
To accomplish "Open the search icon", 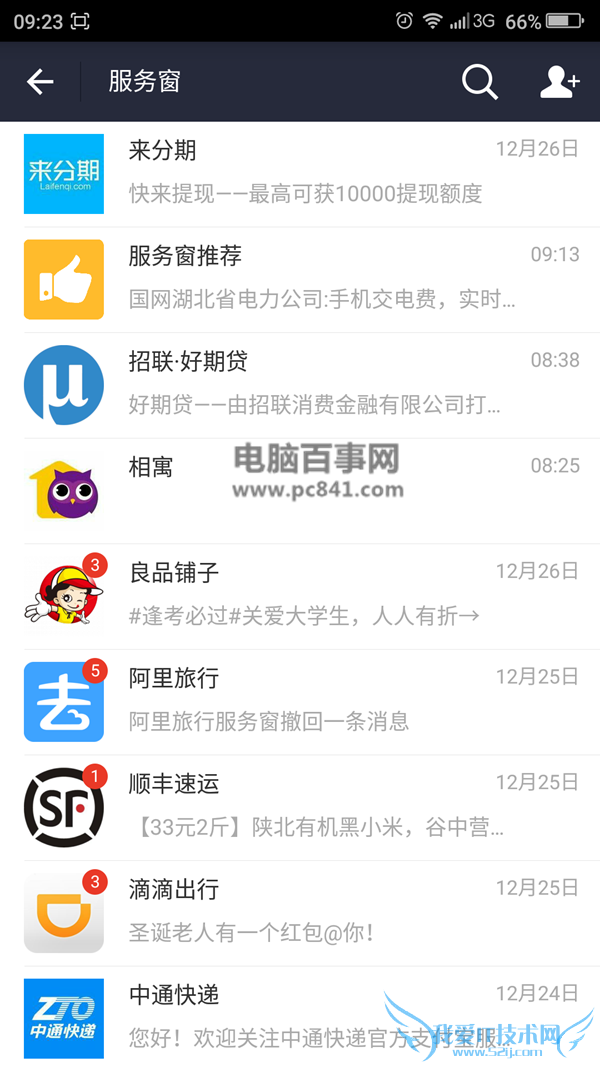I will [x=479, y=82].
